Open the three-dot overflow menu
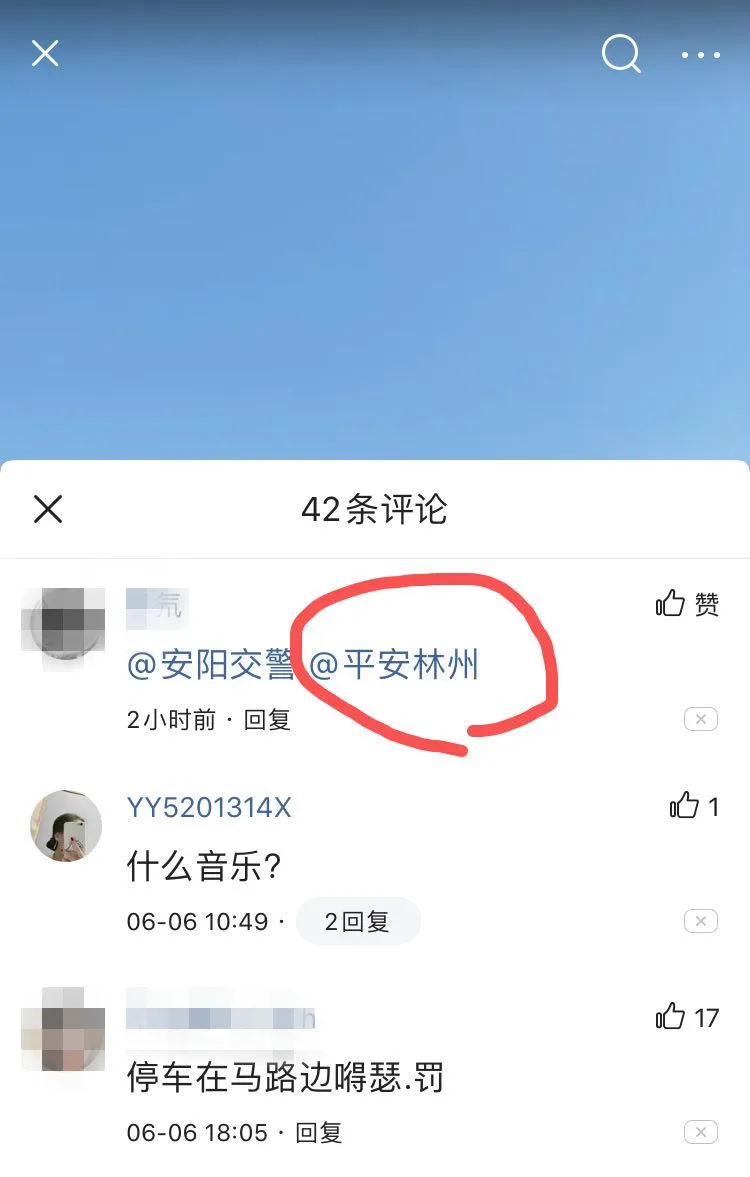 [701, 55]
